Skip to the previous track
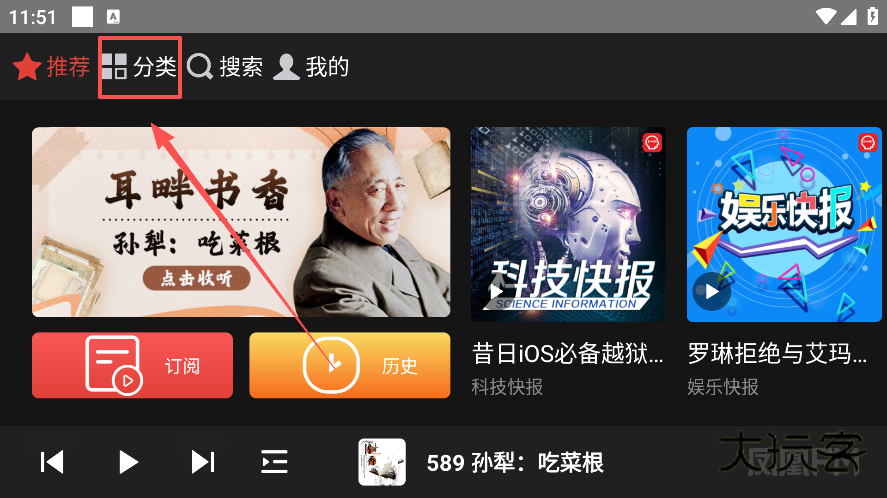 [52, 461]
